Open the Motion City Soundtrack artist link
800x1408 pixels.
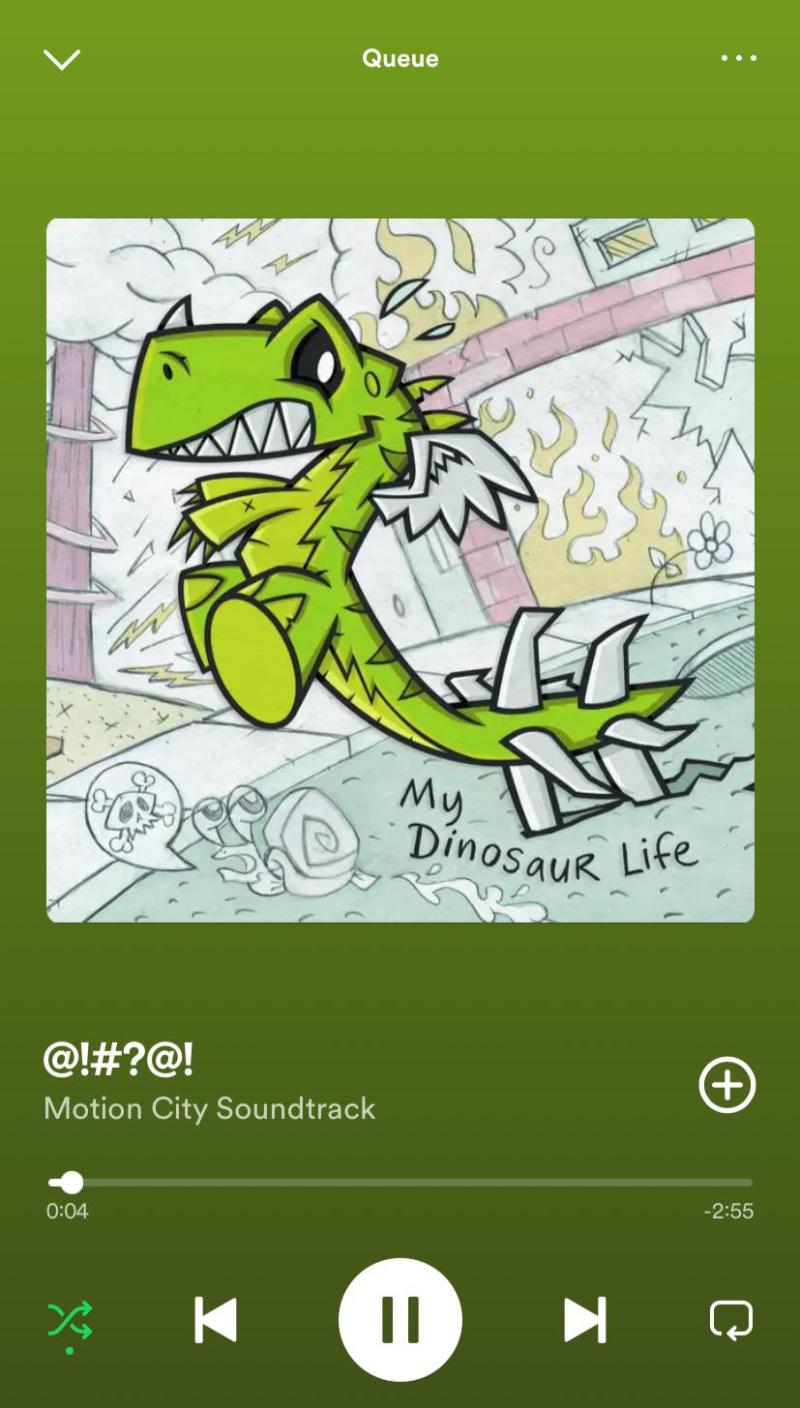click(210, 1109)
